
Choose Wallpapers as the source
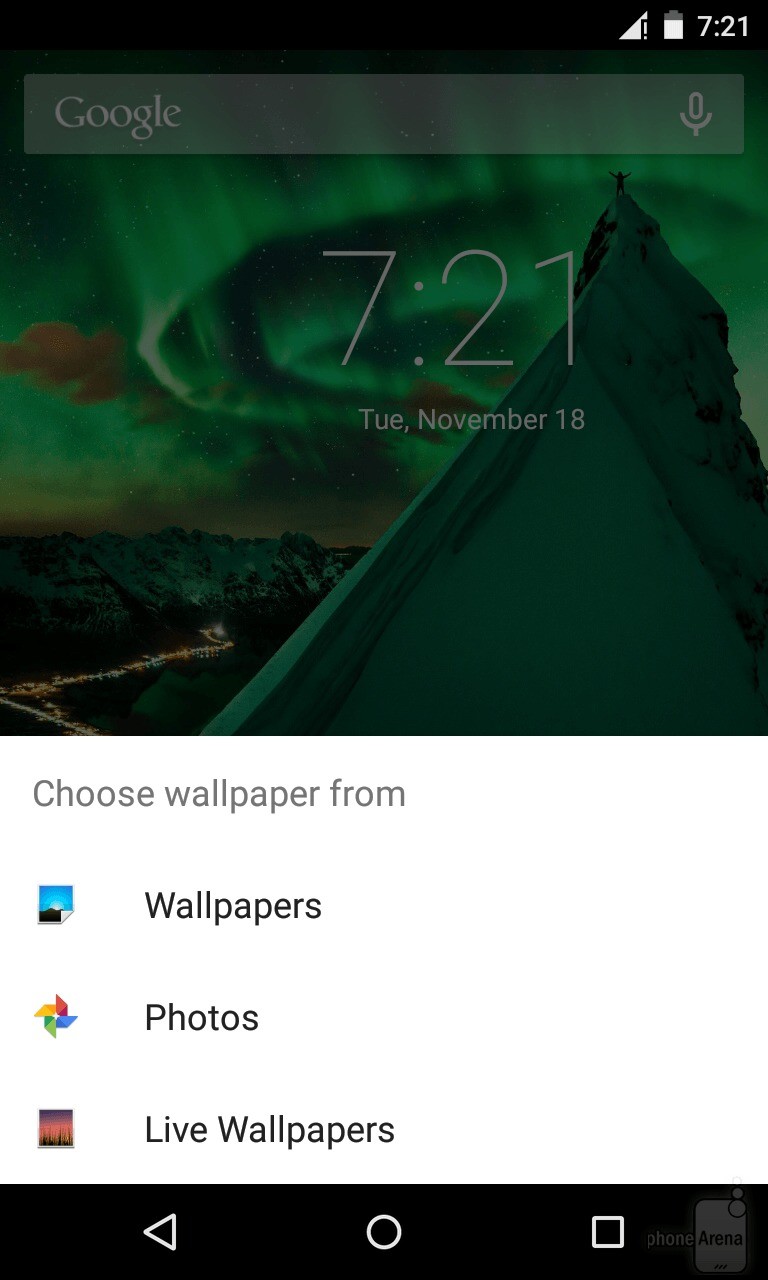[233, 906]
